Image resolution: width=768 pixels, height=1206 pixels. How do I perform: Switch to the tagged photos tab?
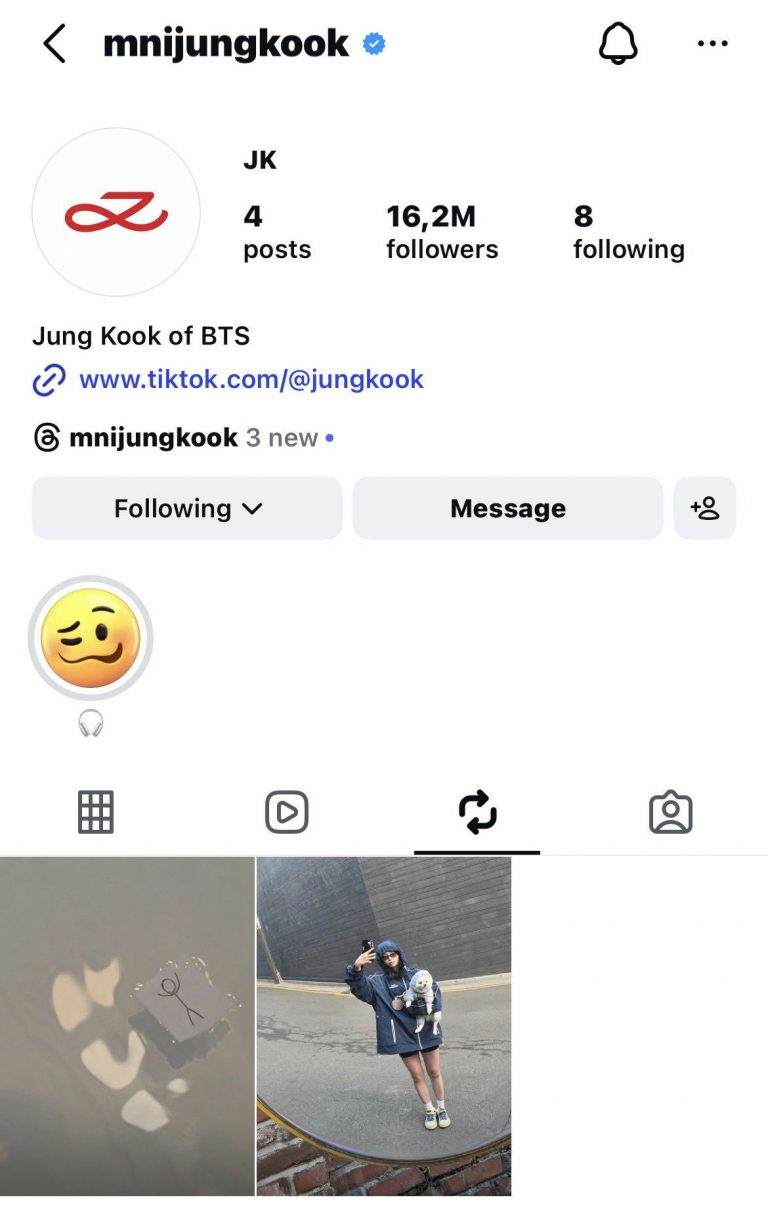(x=670, y=812)
